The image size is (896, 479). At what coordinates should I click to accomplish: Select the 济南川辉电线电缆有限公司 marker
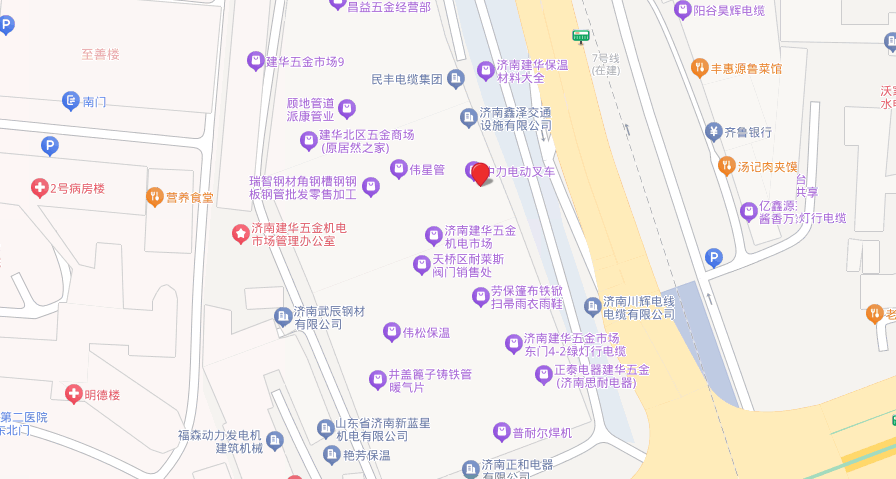coord(592,302)
